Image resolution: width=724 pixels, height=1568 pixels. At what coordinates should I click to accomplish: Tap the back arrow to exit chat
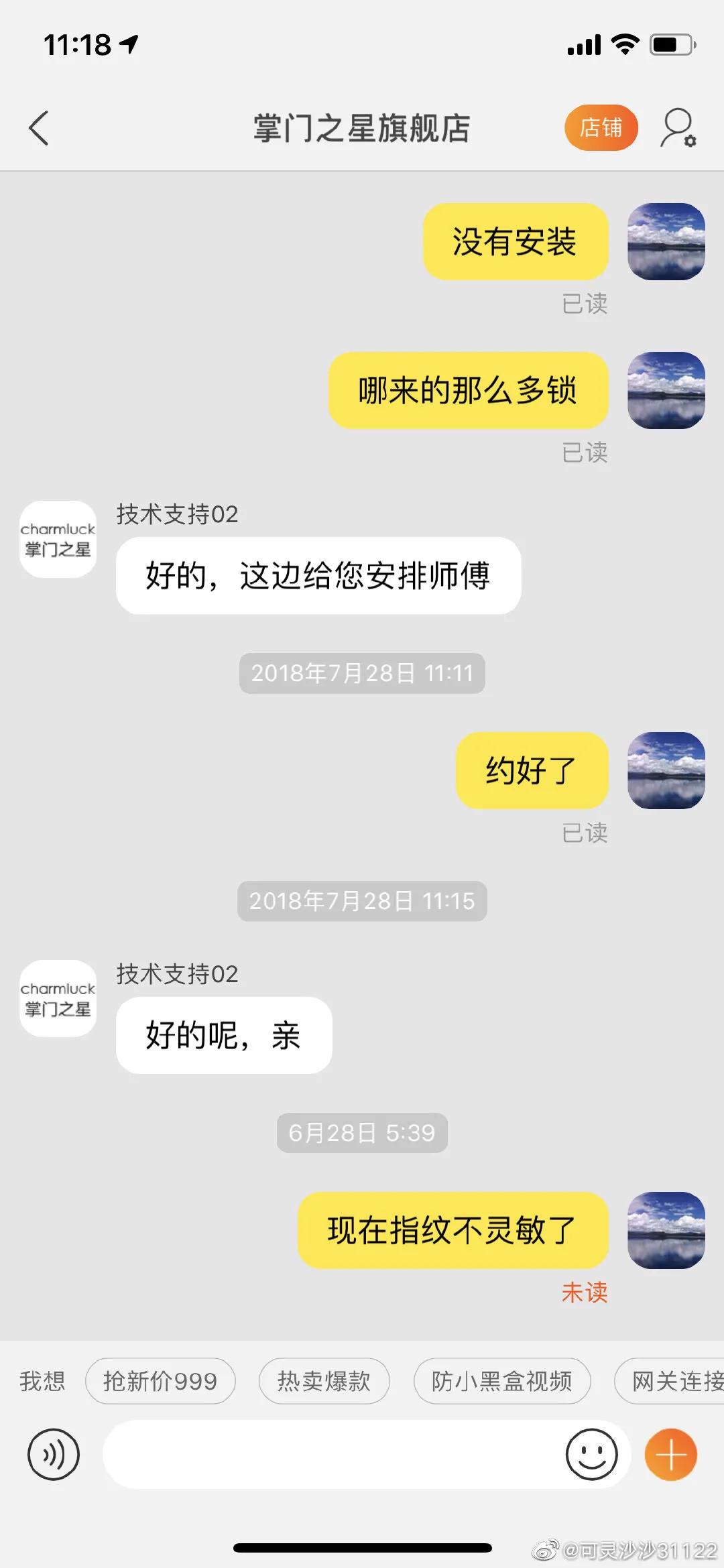38,127
